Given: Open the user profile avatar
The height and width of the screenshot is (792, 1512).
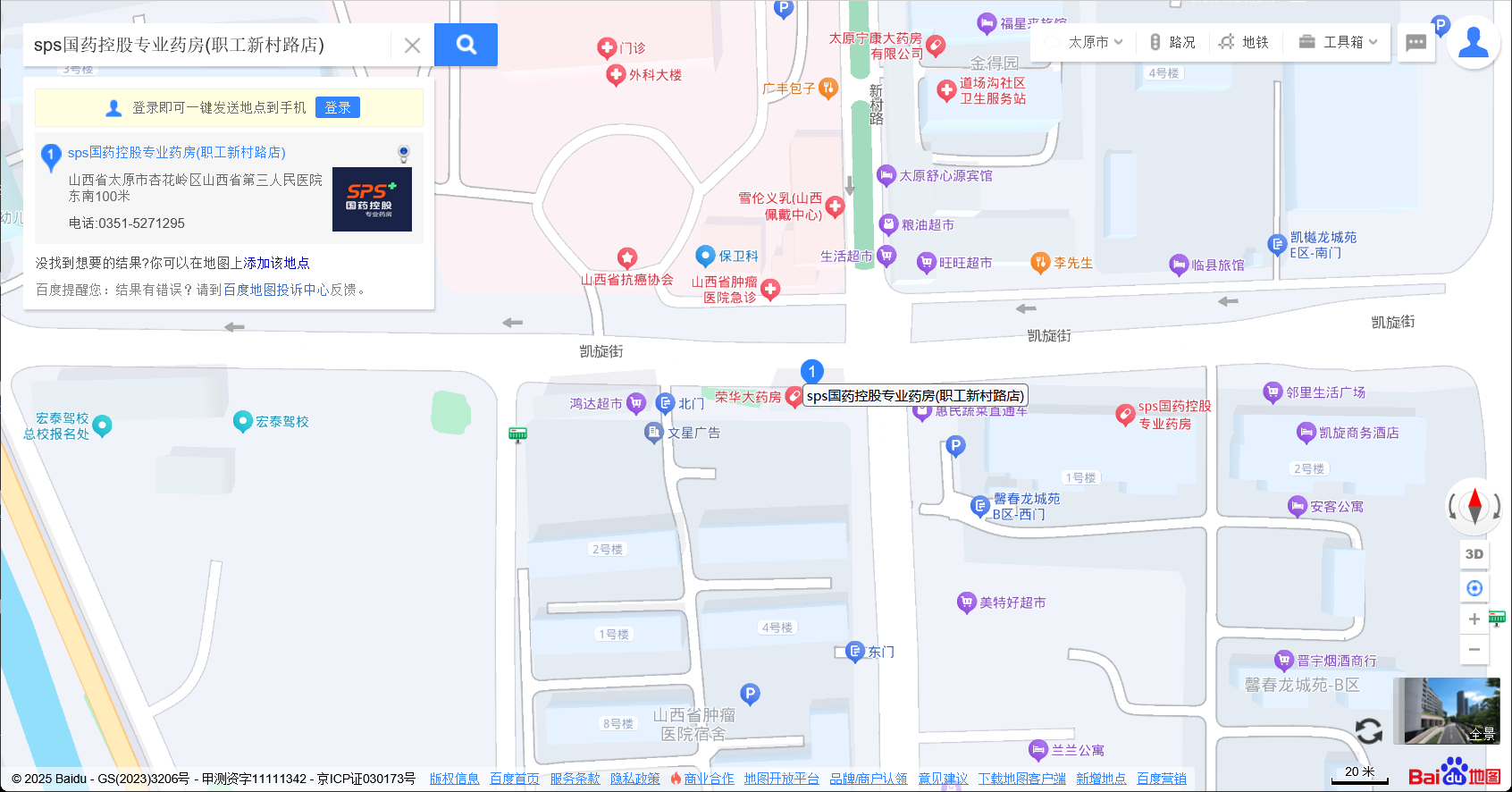Looking at the screenshot, I should click(1473, 42).
